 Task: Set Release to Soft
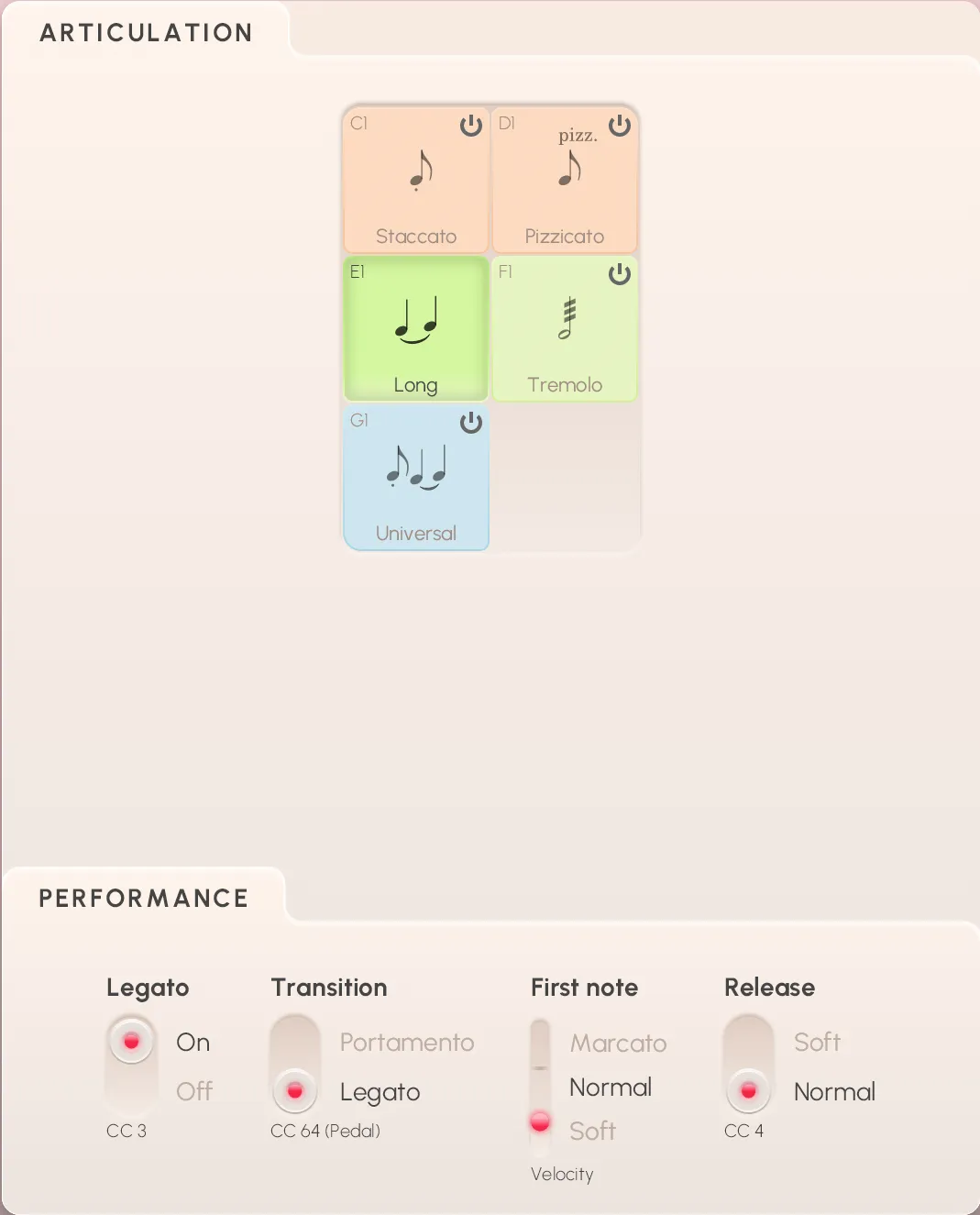click(x=816, y=1043)
